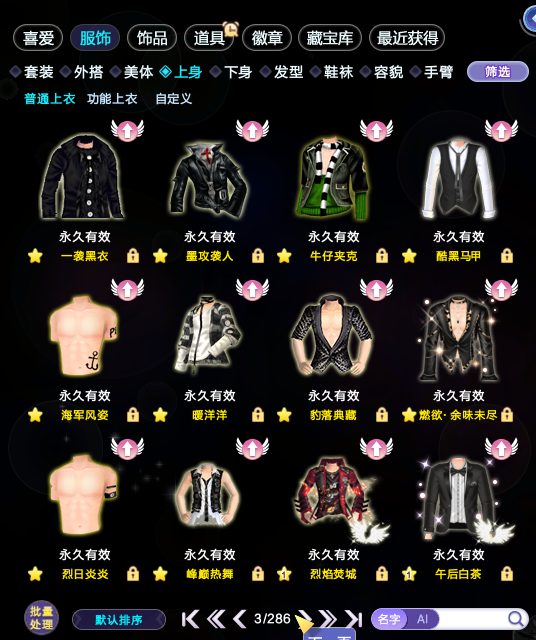
Task: Jump to the first page
Action: 190,619
